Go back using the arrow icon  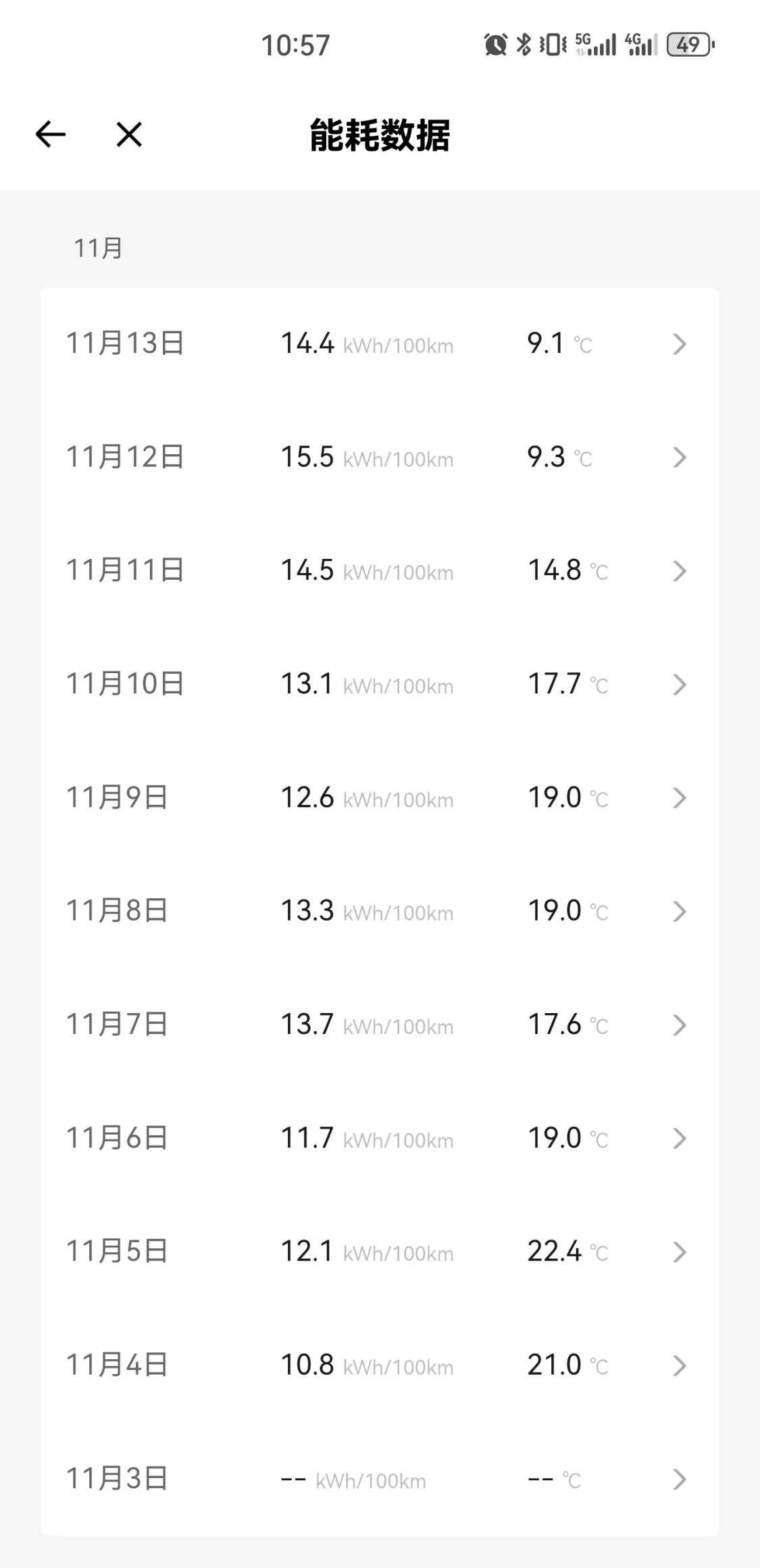(x=51, y=134)
